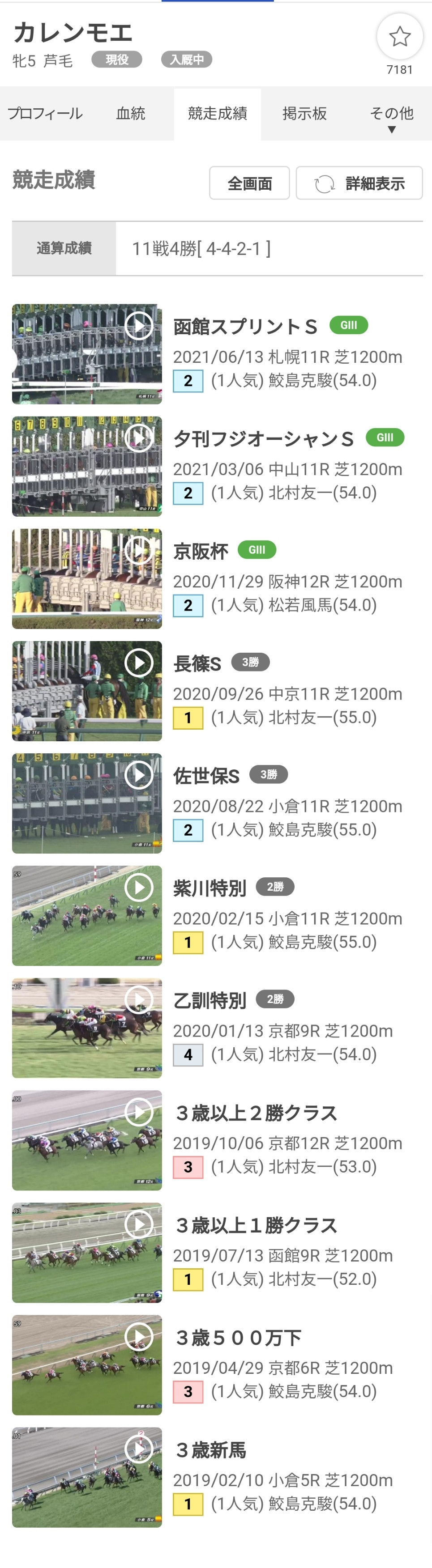Expand the その他 dropdown tab
The image size is (432, 1568).
click(391, 118)
